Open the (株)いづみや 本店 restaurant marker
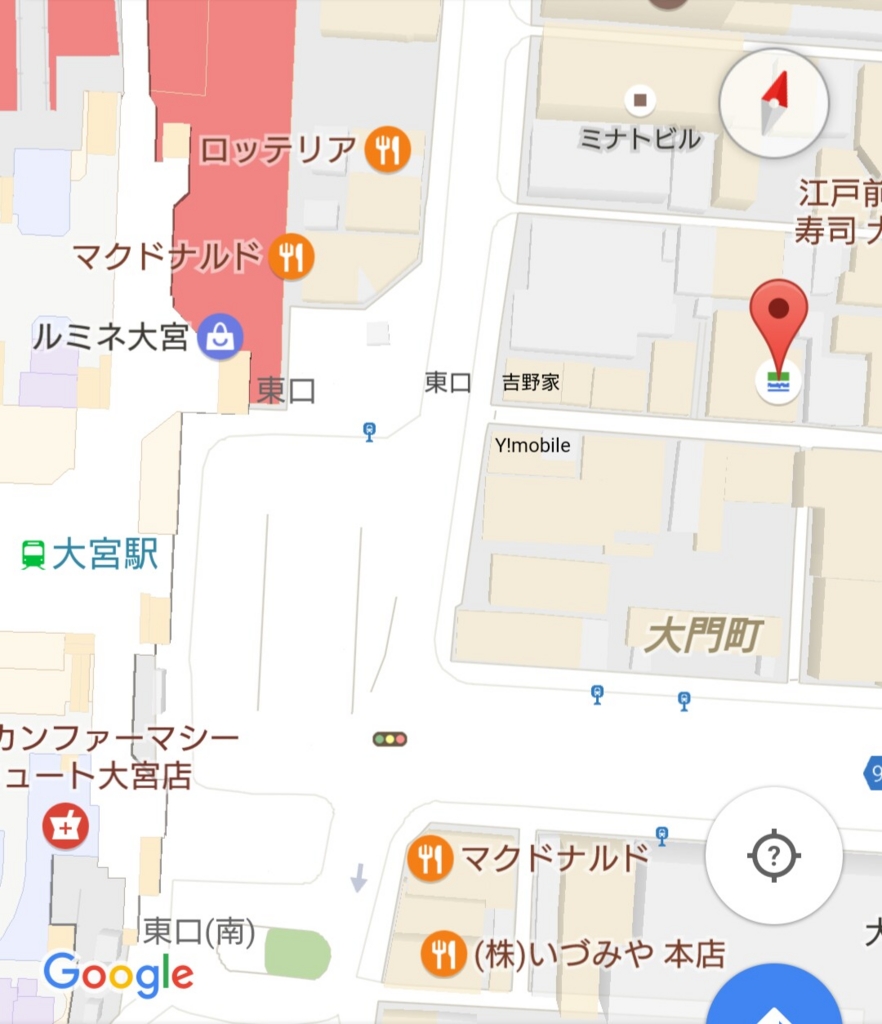Screen dimensions: 882x1024 (x=442, y=953)
